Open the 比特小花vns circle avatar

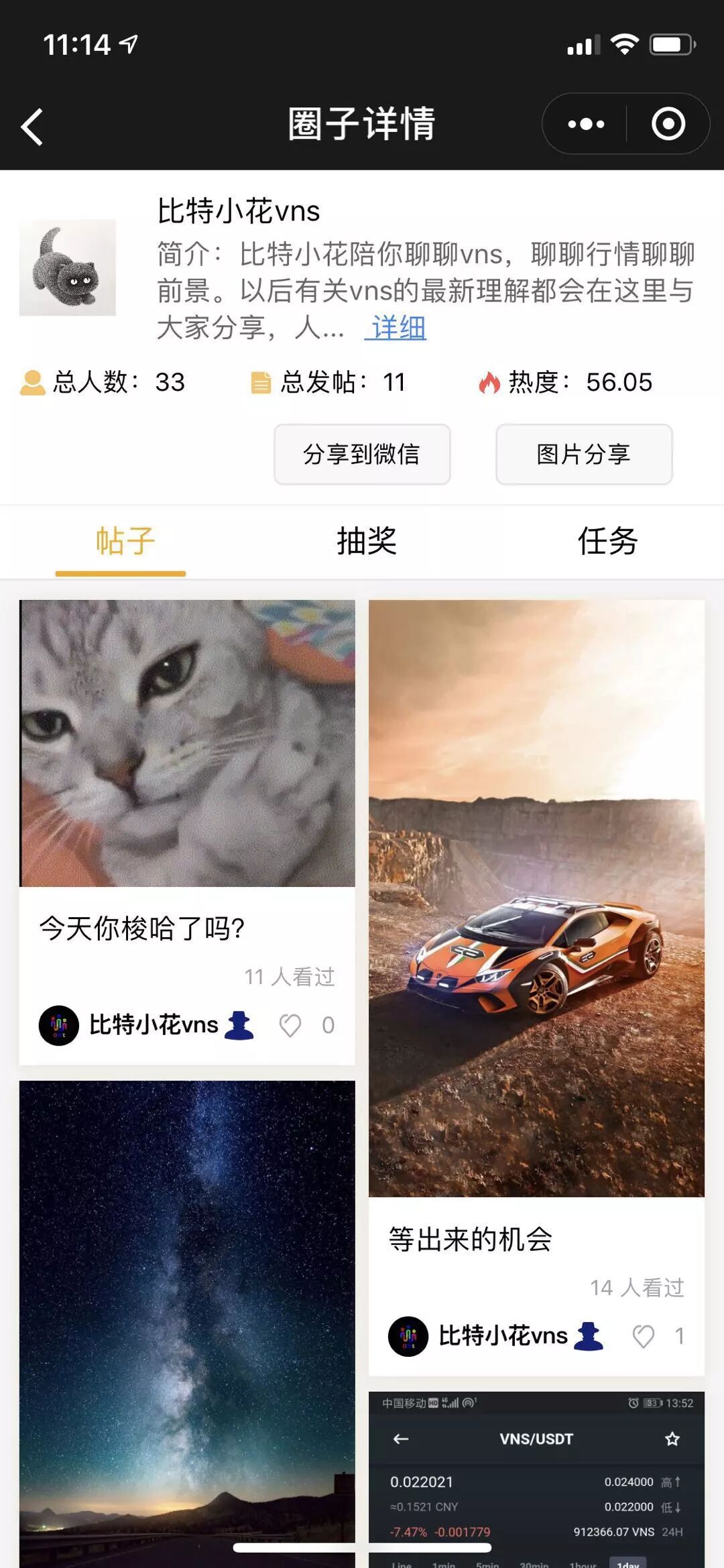67,267
